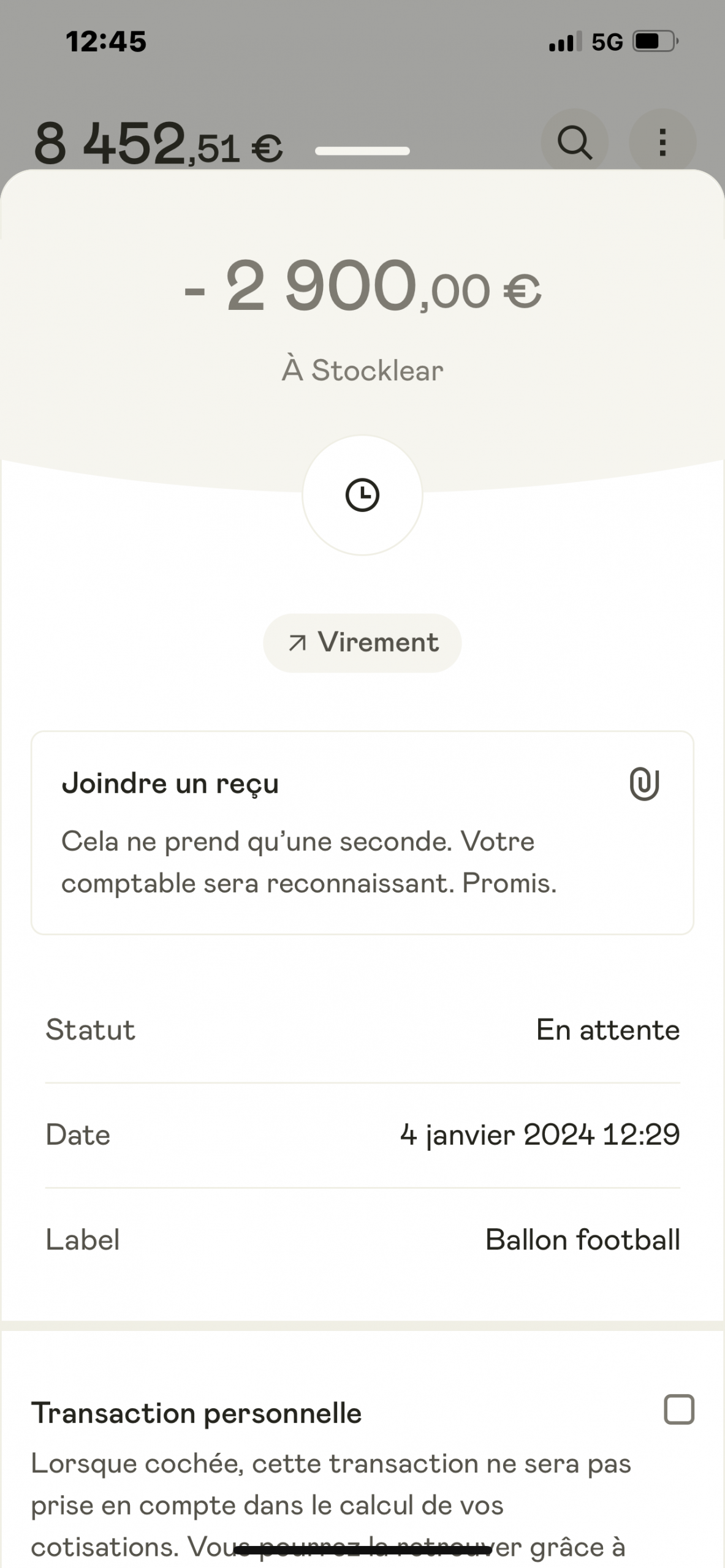Tap the Virement chip
Image resolution: width=725 pixels, height=1568 pixels.
(362, 643)
